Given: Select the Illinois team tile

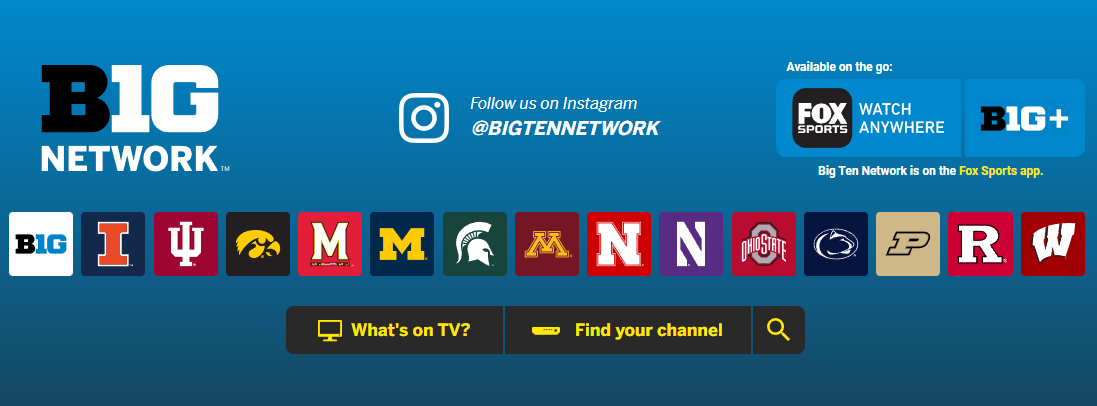Looking at the screenshot, I should click(x=113, y=244).
